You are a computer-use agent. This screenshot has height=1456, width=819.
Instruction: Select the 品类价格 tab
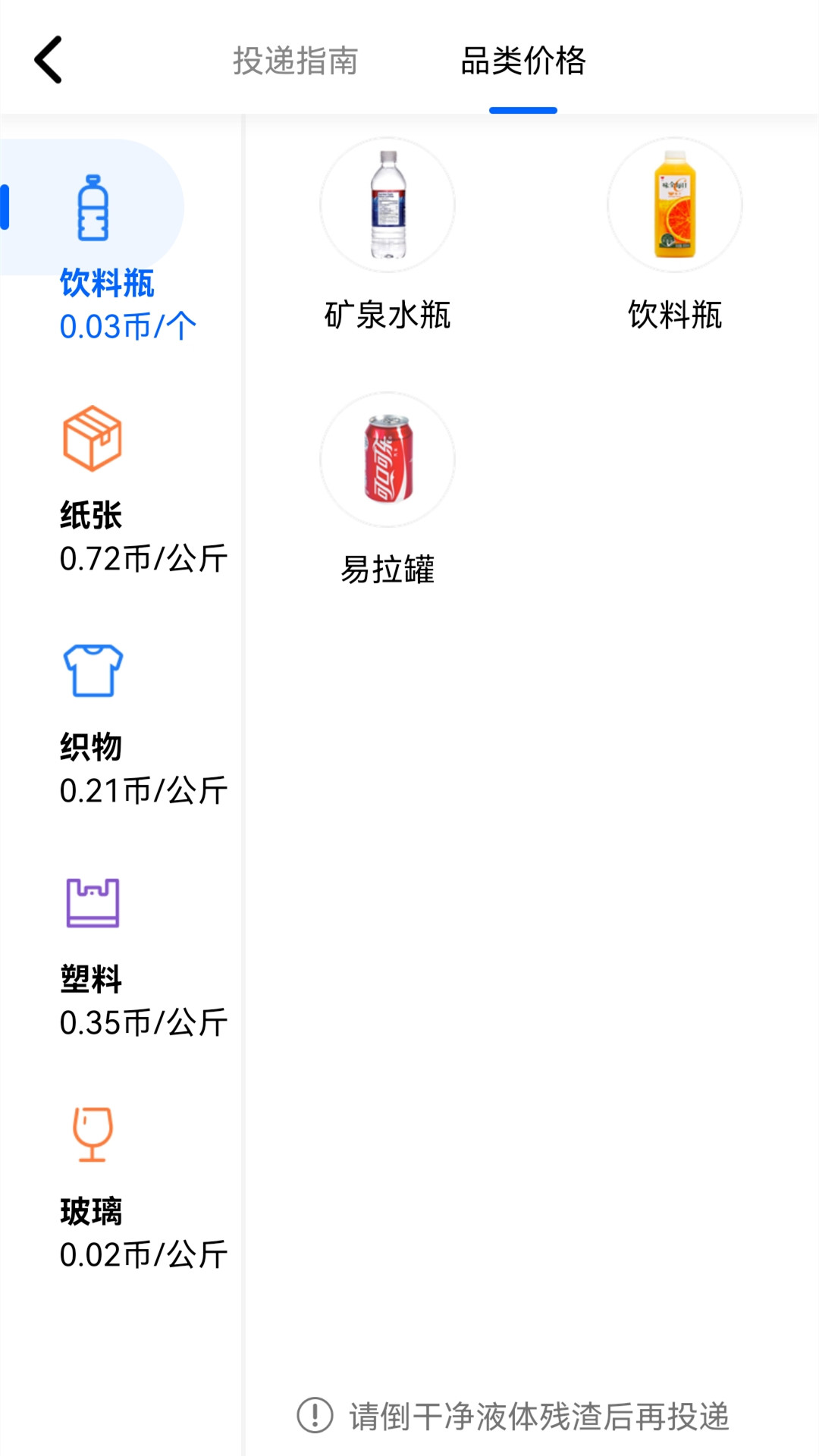tap(523, 61)
